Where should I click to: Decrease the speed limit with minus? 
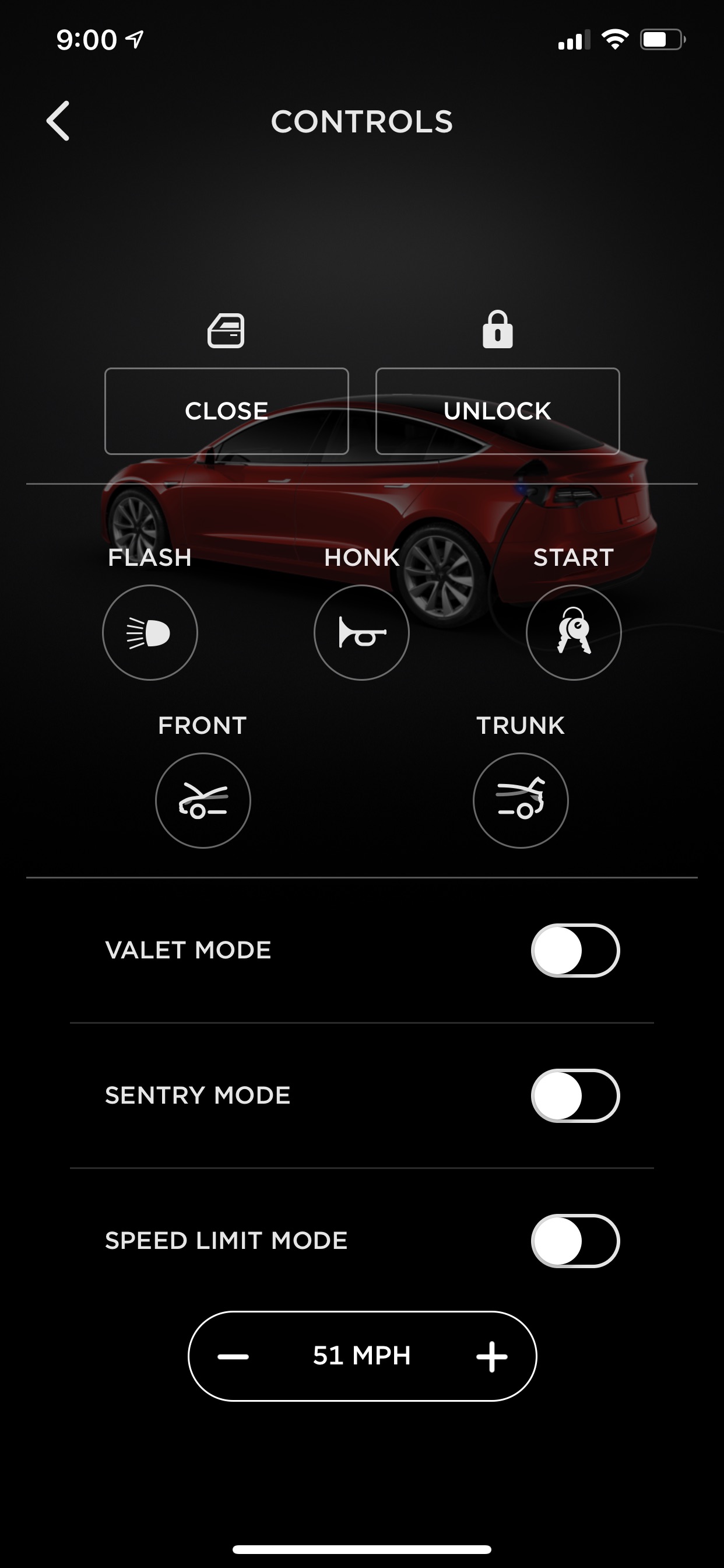[x=233, y=1356]
